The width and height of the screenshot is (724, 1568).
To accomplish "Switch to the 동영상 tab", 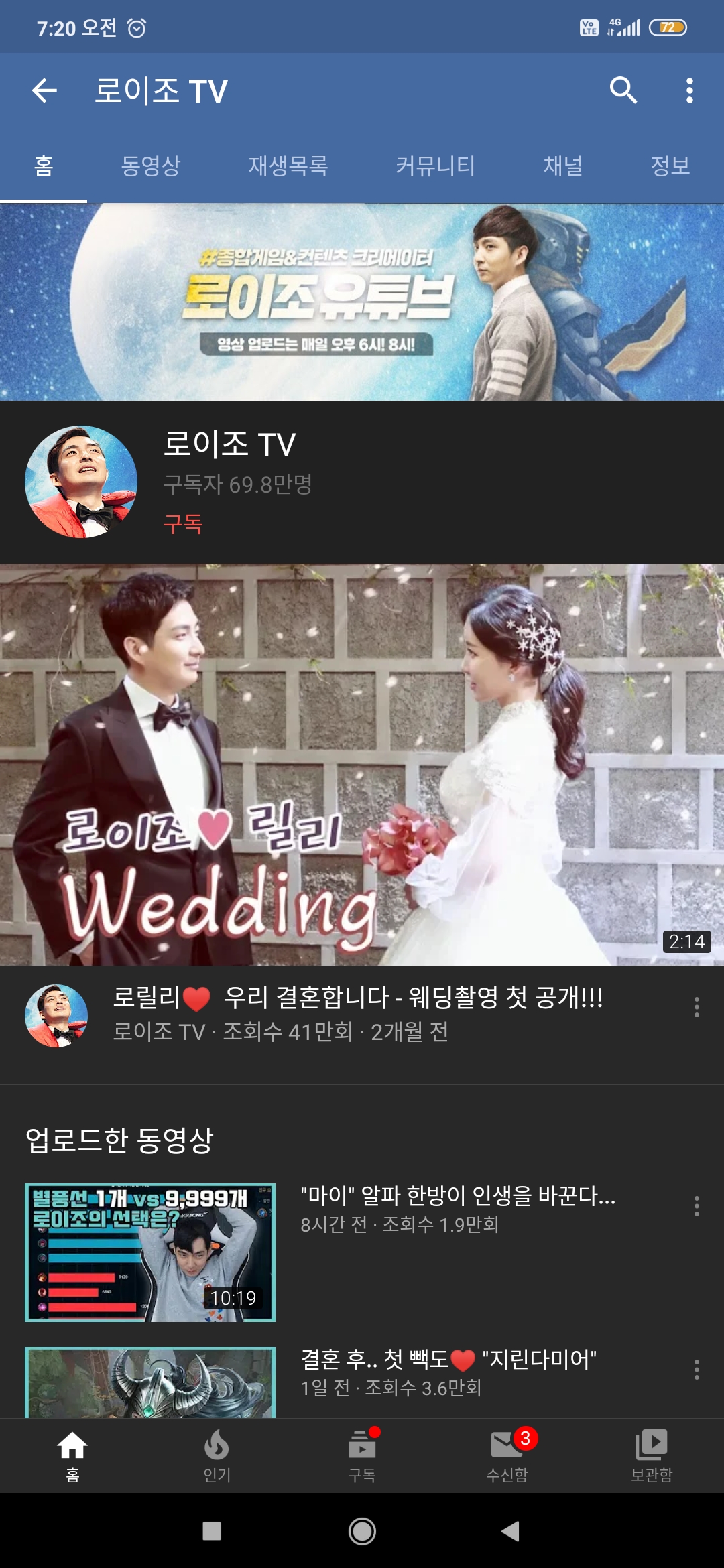I will click(x=151, y=166).
